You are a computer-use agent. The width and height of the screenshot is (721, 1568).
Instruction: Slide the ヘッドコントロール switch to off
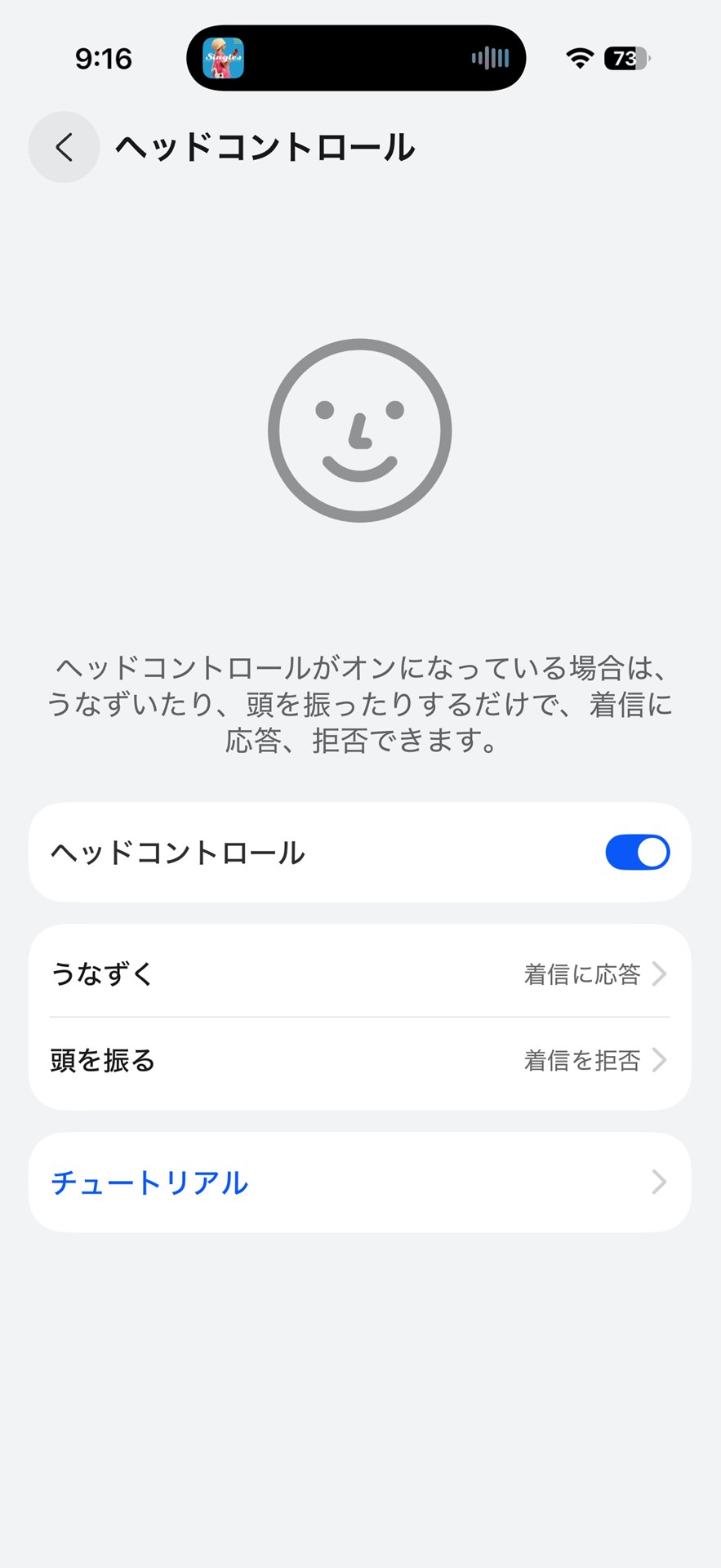click(x=637, y=852)
